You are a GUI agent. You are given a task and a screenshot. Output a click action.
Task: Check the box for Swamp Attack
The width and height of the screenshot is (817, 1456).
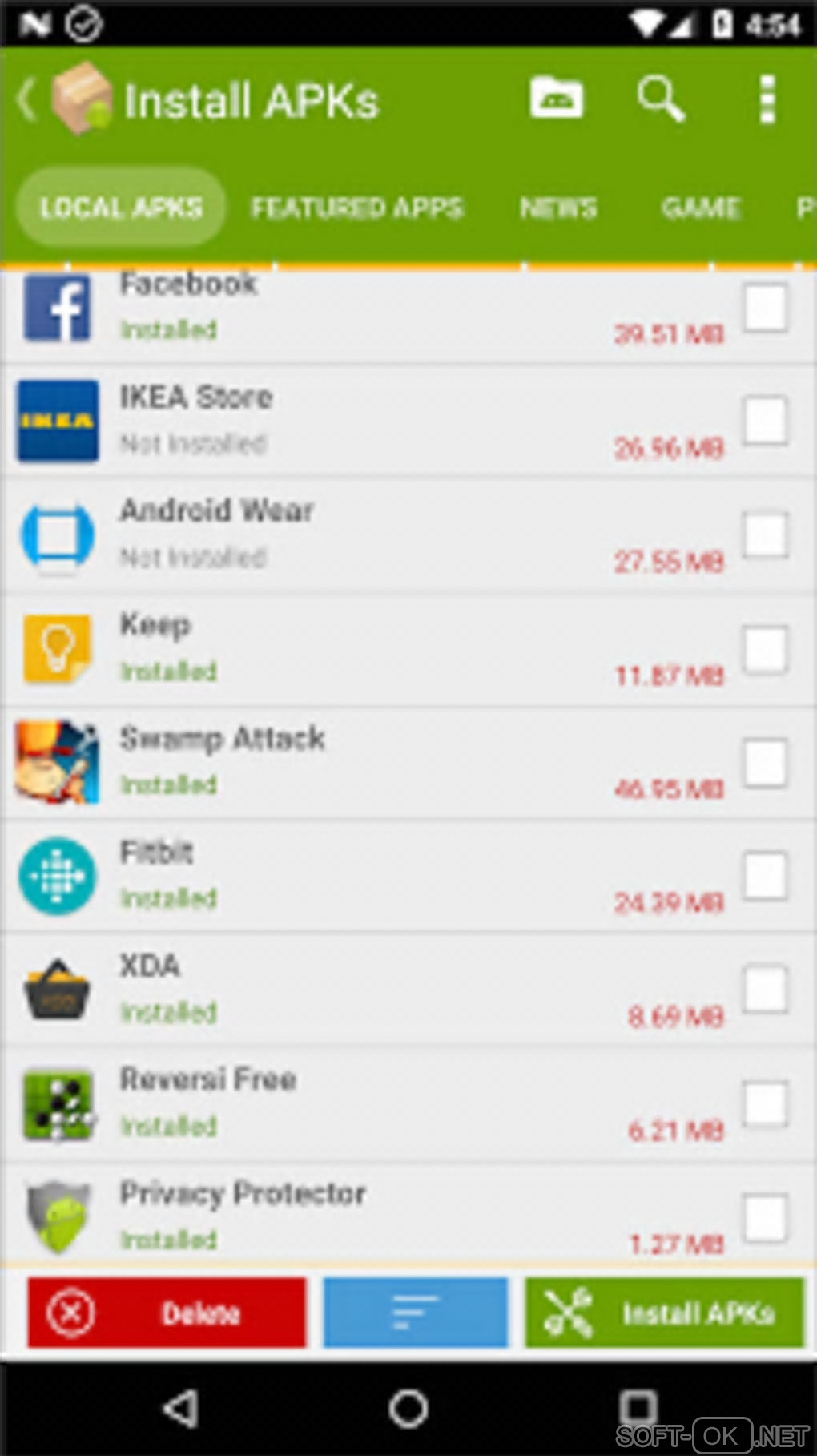(766, 763)
